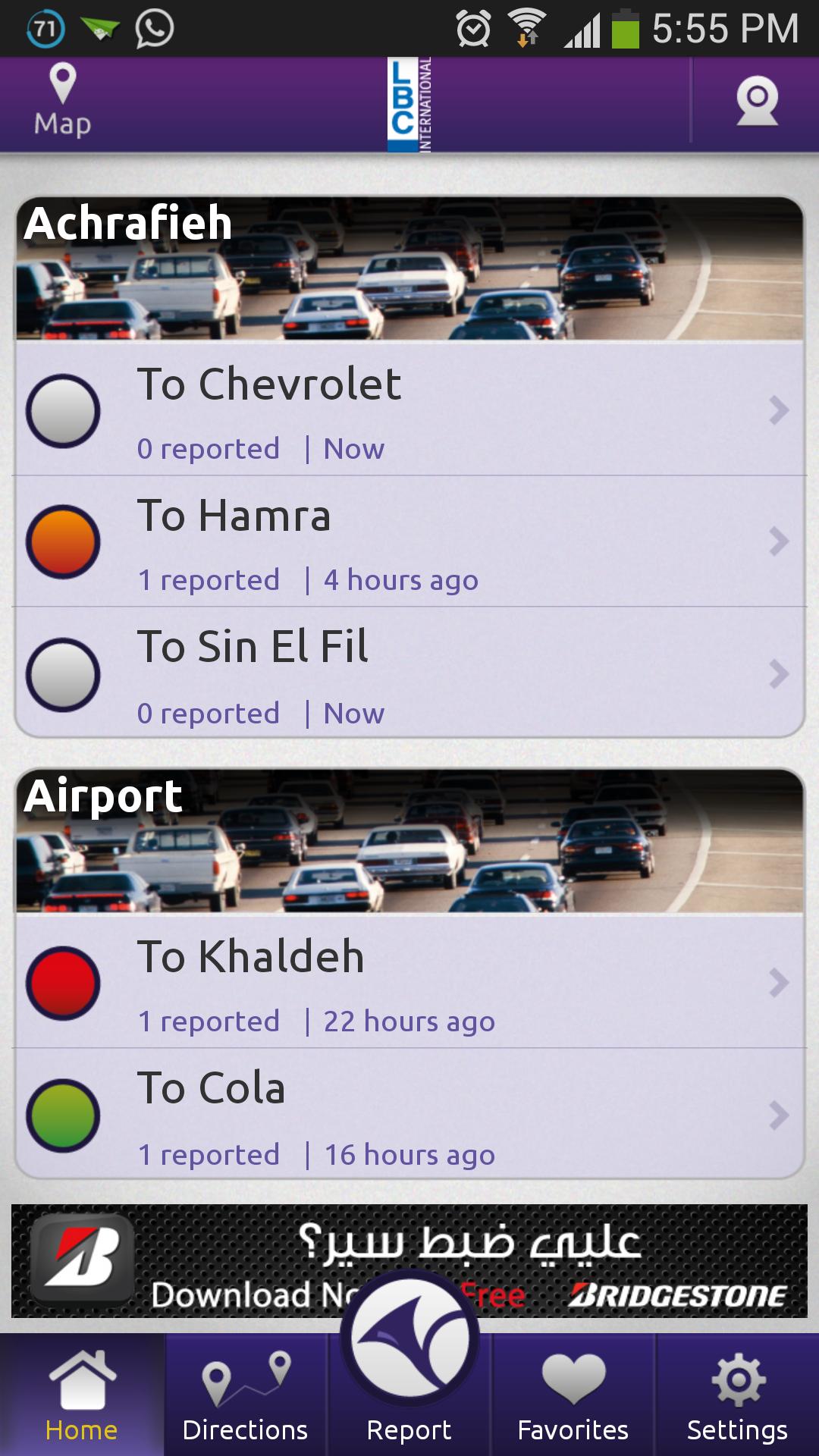Screen dimensions: 819x1456
Task: Open the To Chevrolet route
Action: click(409, 410)
